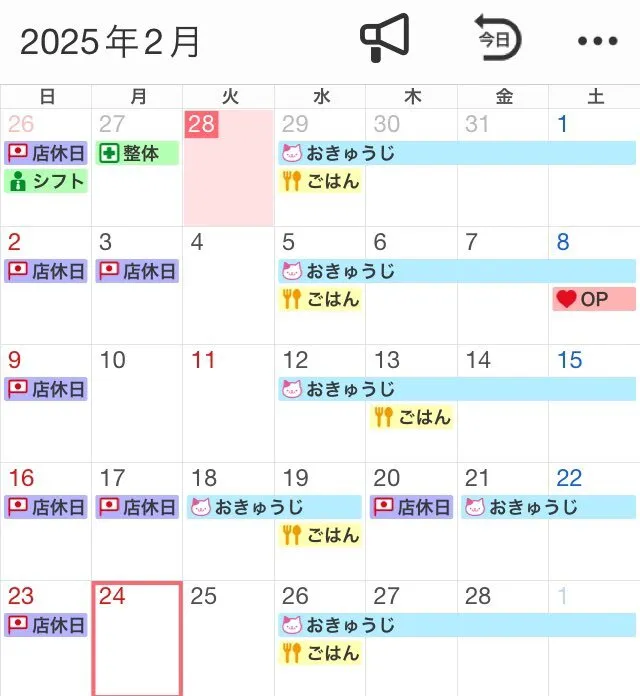The height and width of the screenshot is (696, 640).
Task: Open the ごはん event on the 26th
Action: (320, 653)
